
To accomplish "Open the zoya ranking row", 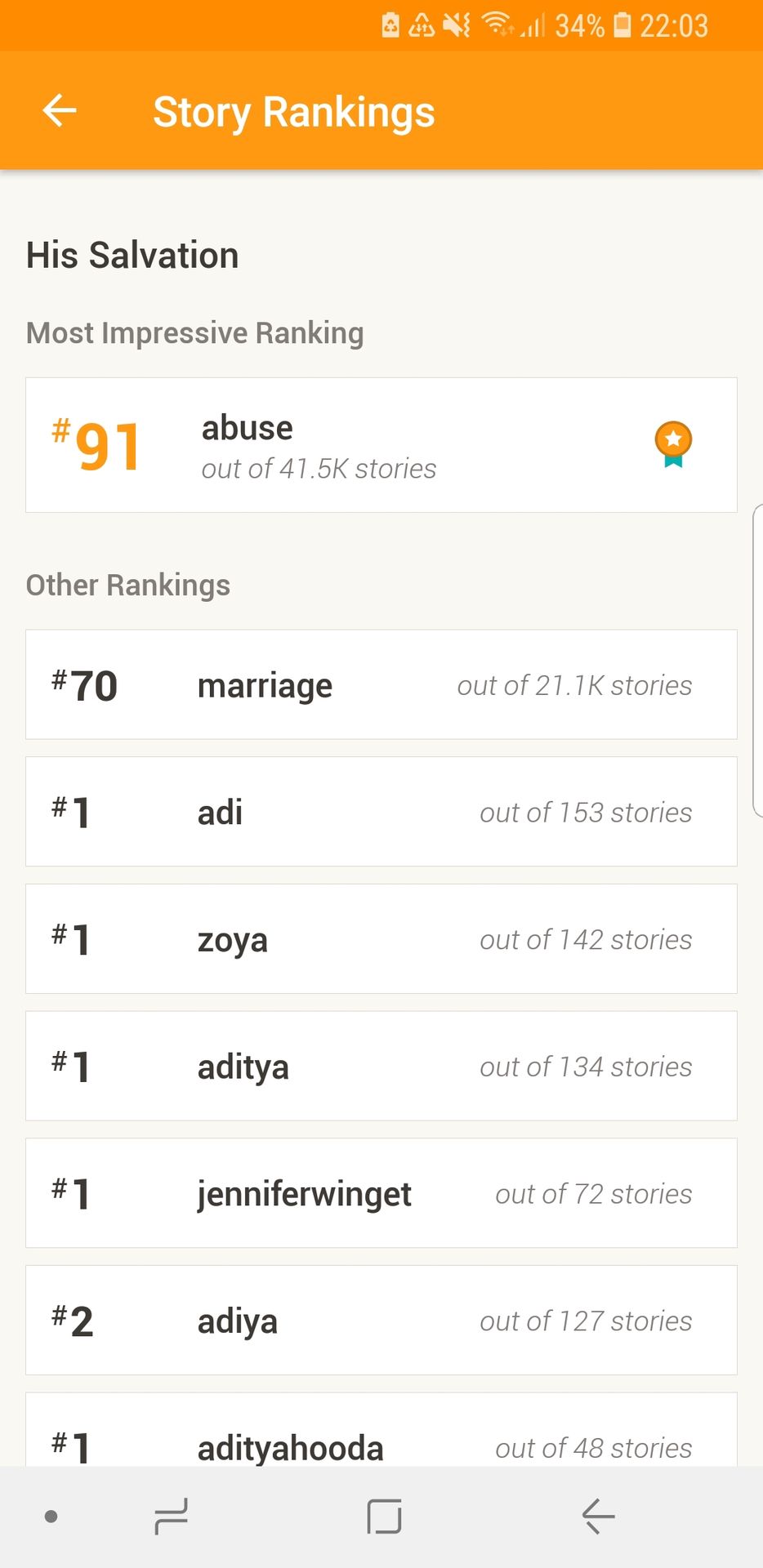I will [381, 939].
